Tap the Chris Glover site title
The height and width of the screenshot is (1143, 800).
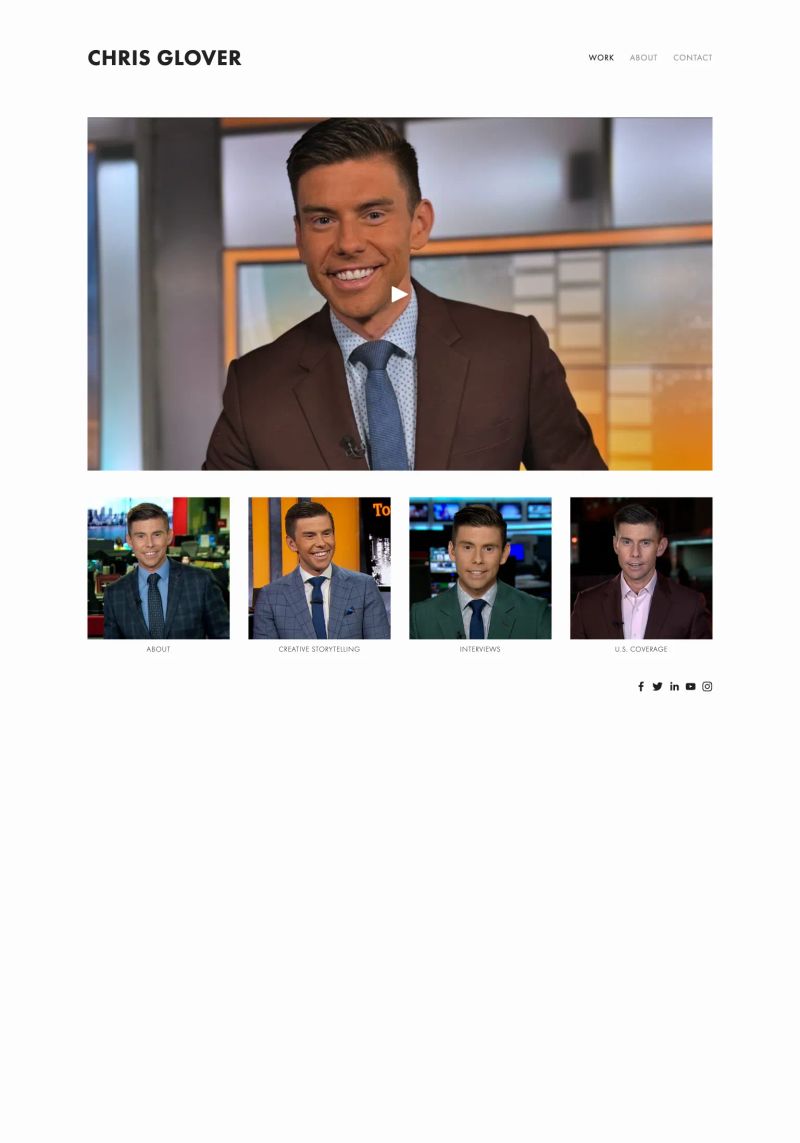tap(164, 58)
